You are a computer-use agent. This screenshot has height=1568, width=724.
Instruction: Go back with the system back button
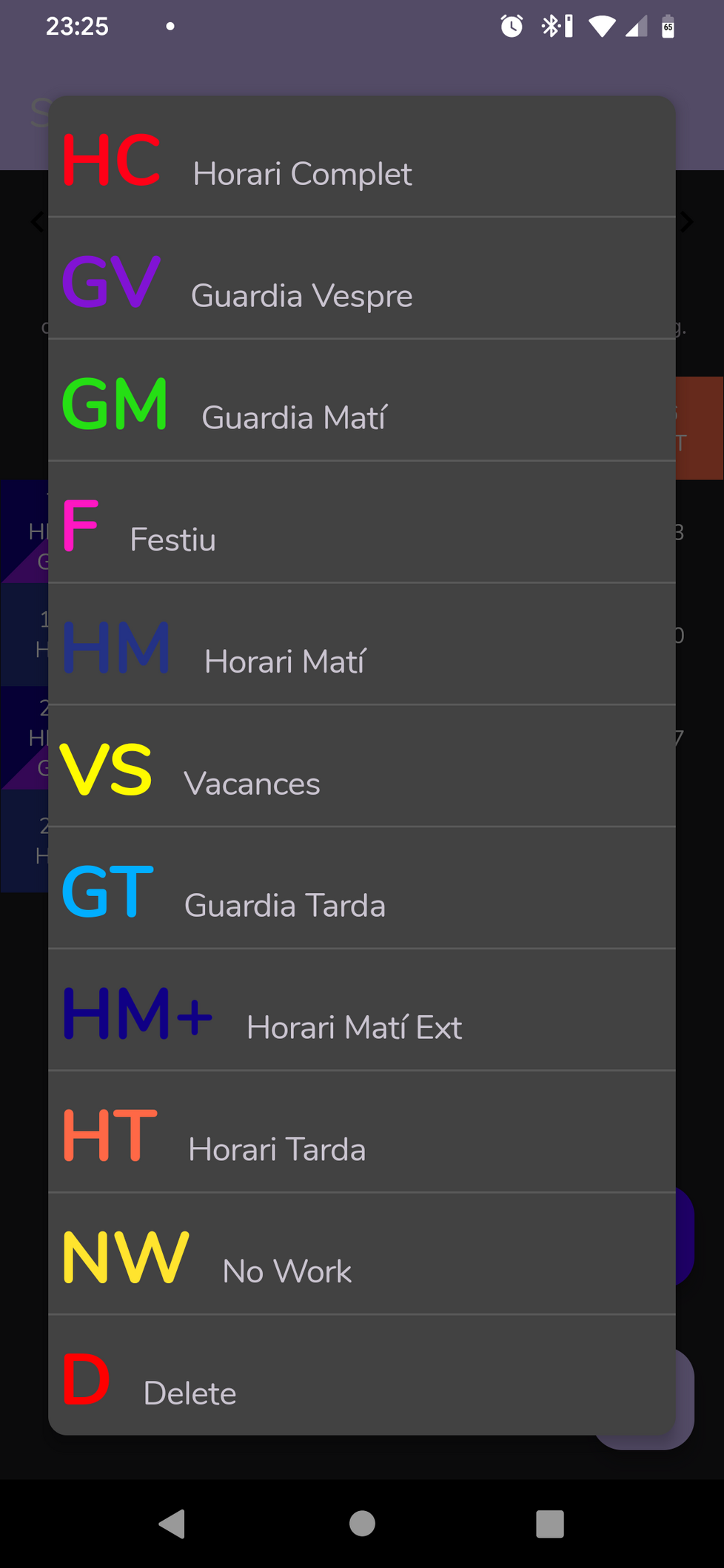[x=172, y=1524]
